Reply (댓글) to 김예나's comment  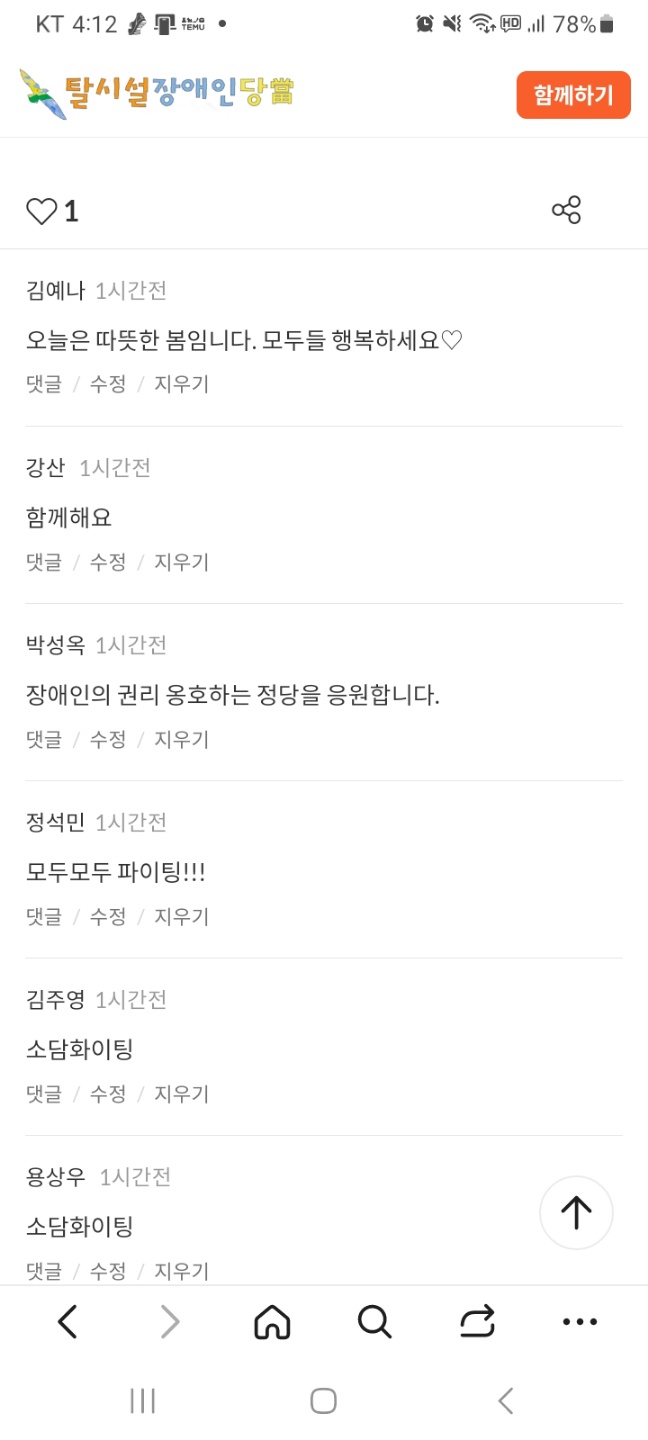44,384
